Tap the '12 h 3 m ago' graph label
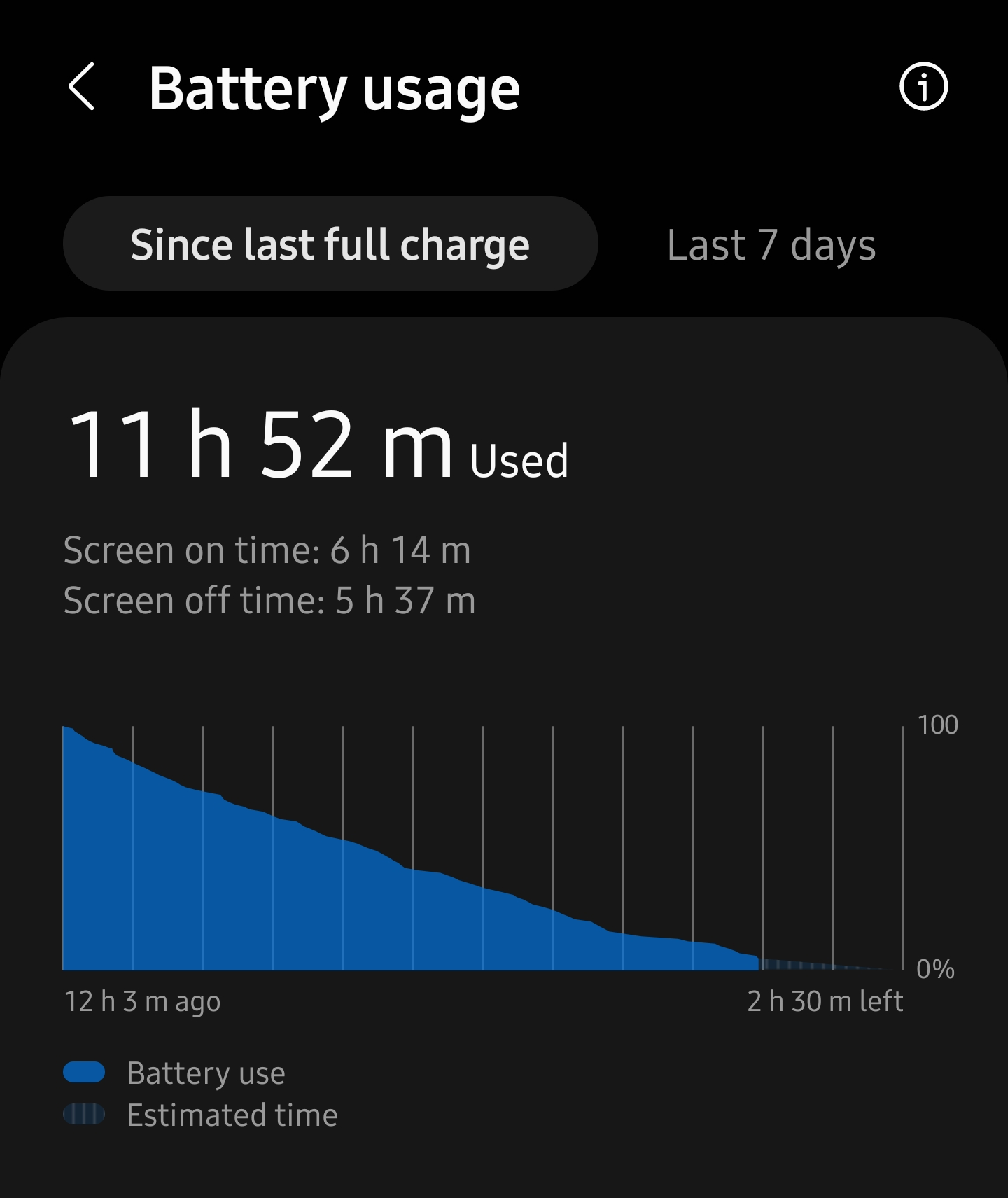The width and height of the screenshot is (1008, 1198). [x=142, y=1003]
